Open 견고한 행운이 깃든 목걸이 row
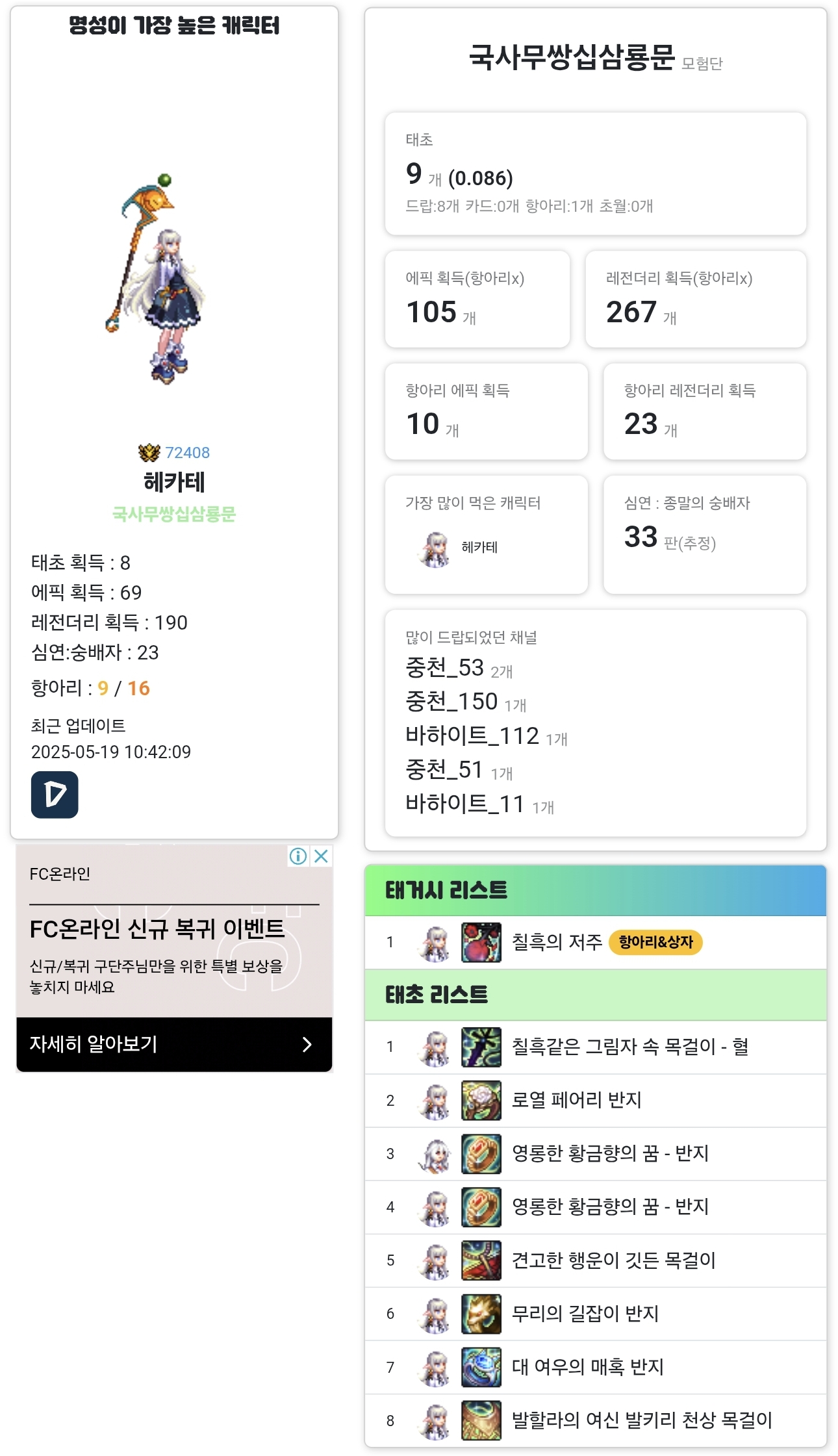Image resolution: width=838 pixels, height=1456 pixels. [x=613, y=1260]
